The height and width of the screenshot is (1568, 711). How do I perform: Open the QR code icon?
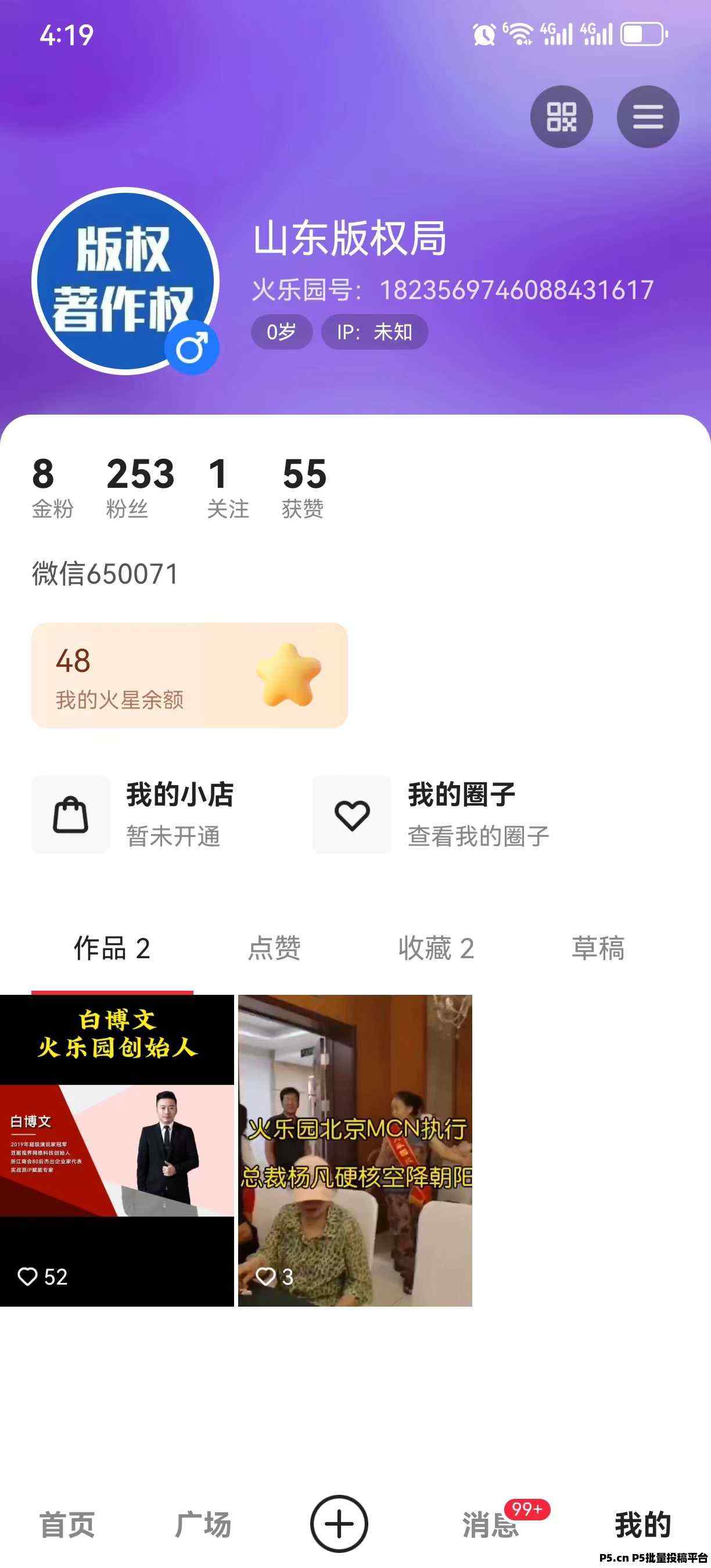tap(561, 117)
